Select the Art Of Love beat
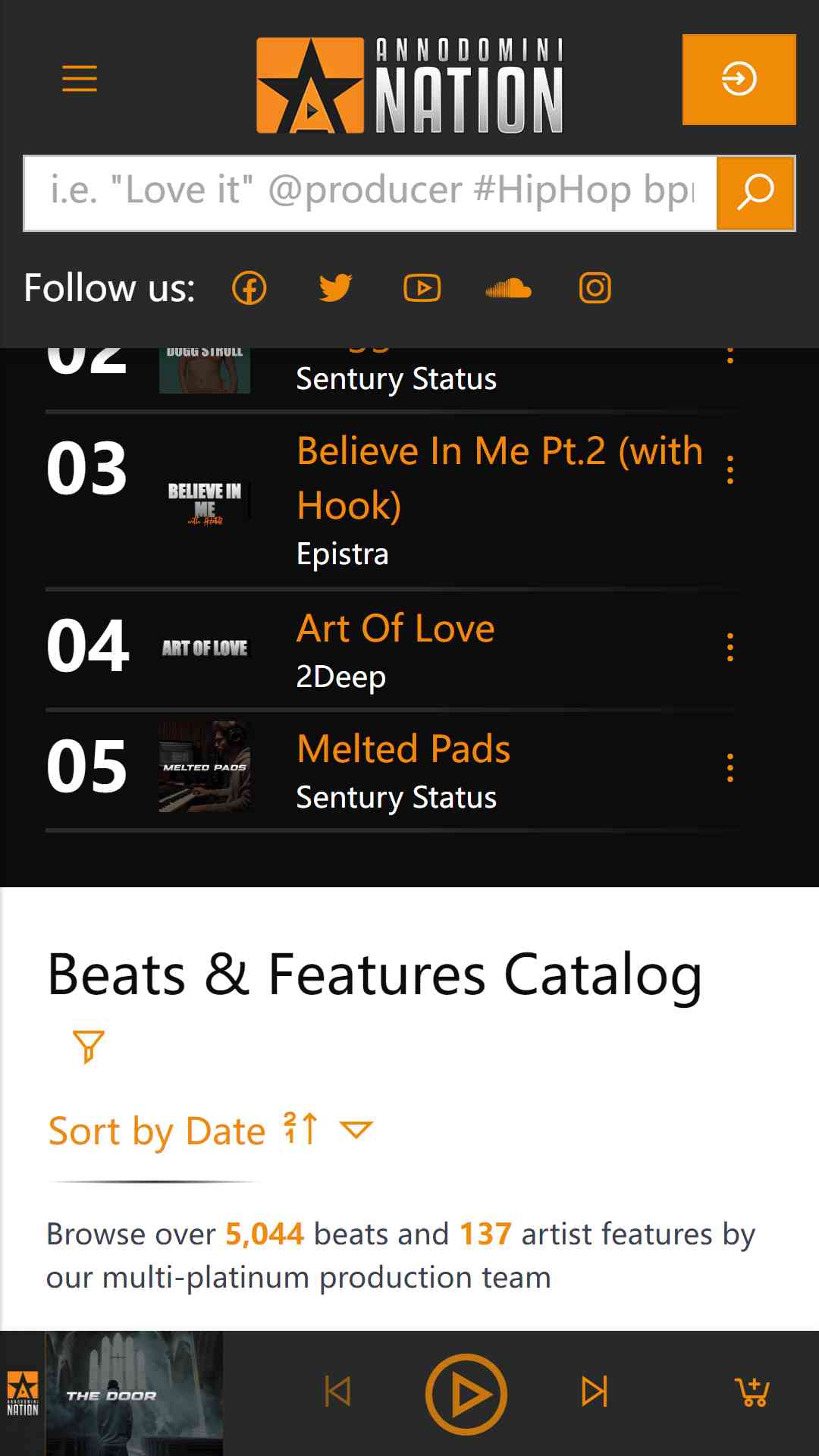 (x=395, y=628)
